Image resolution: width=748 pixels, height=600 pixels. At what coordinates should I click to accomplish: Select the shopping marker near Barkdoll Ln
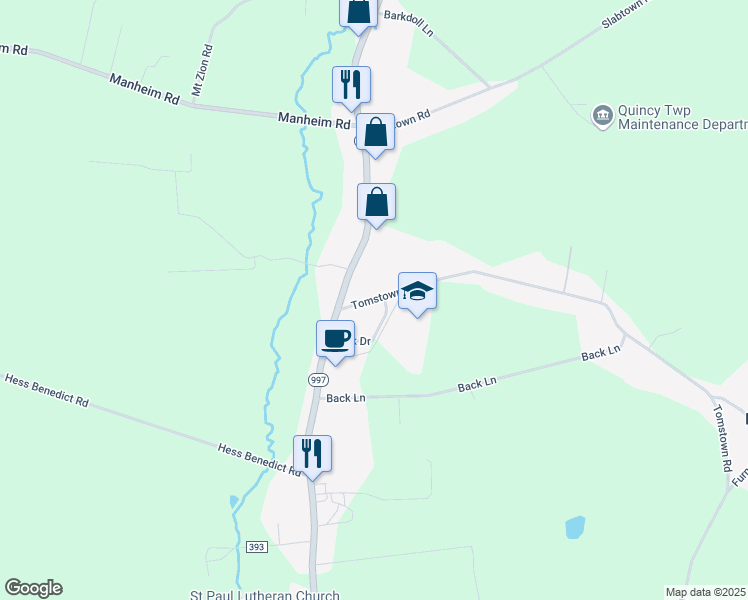click(x=358, y=10)
